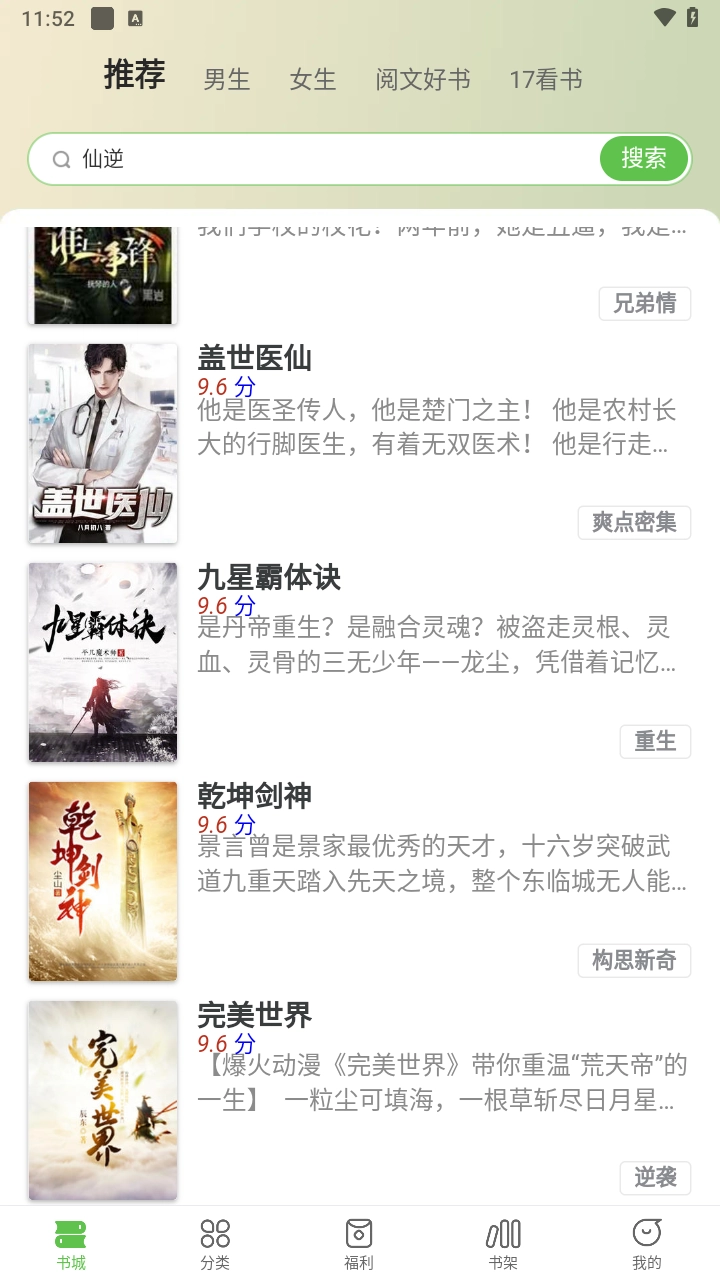This screenshot has height=1280, width=720.
Task: Switch to the 女生 top tab
Action: tap(313, 79)
